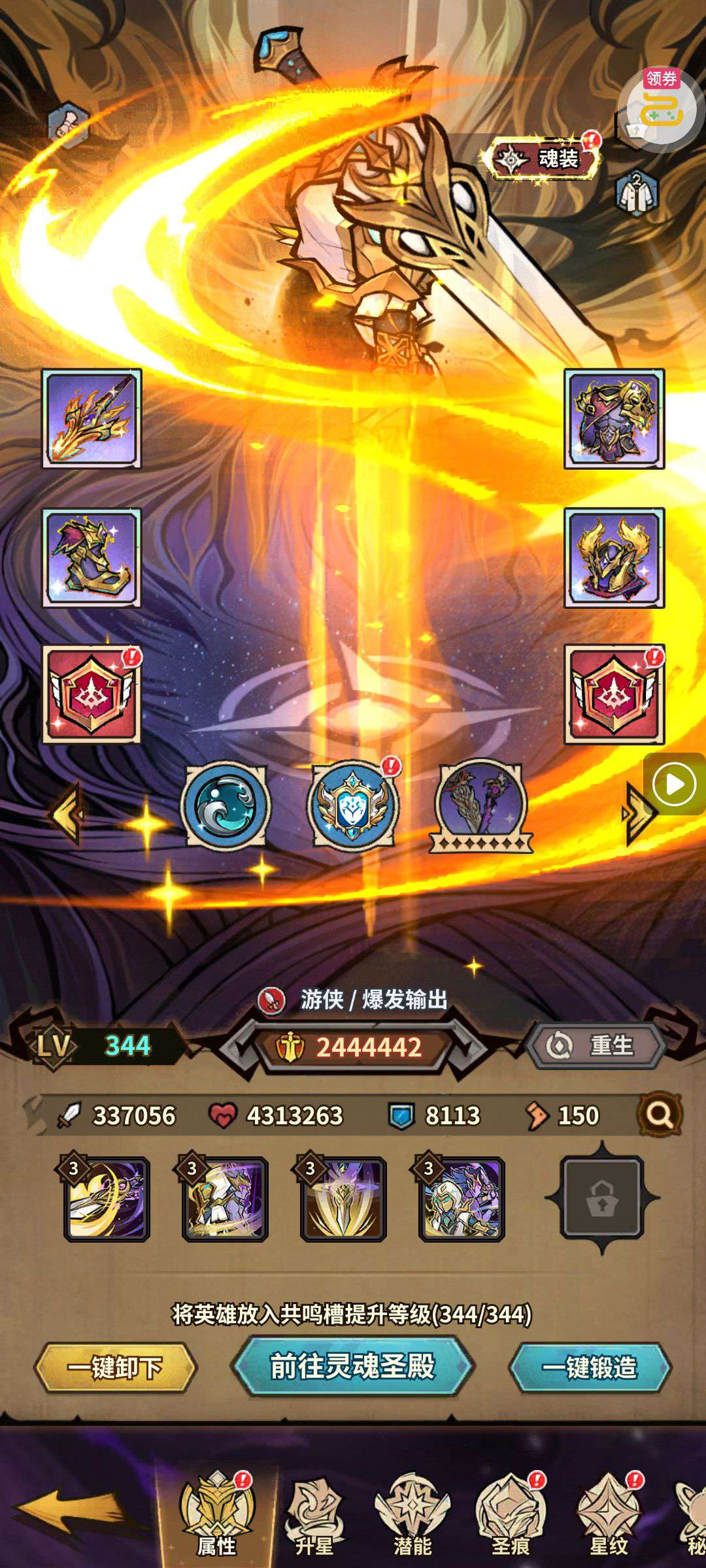Open the 魂装 soul gear button
The image size is (706, 1568).
[542, 159]
